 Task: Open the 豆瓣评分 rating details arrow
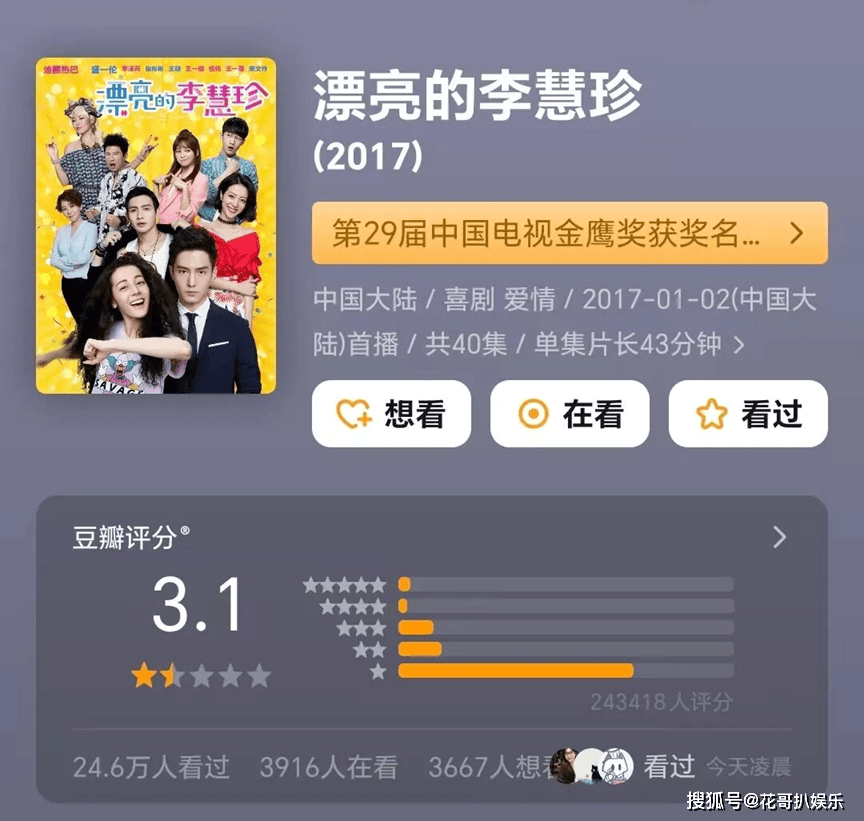click(x=779, y=538)
